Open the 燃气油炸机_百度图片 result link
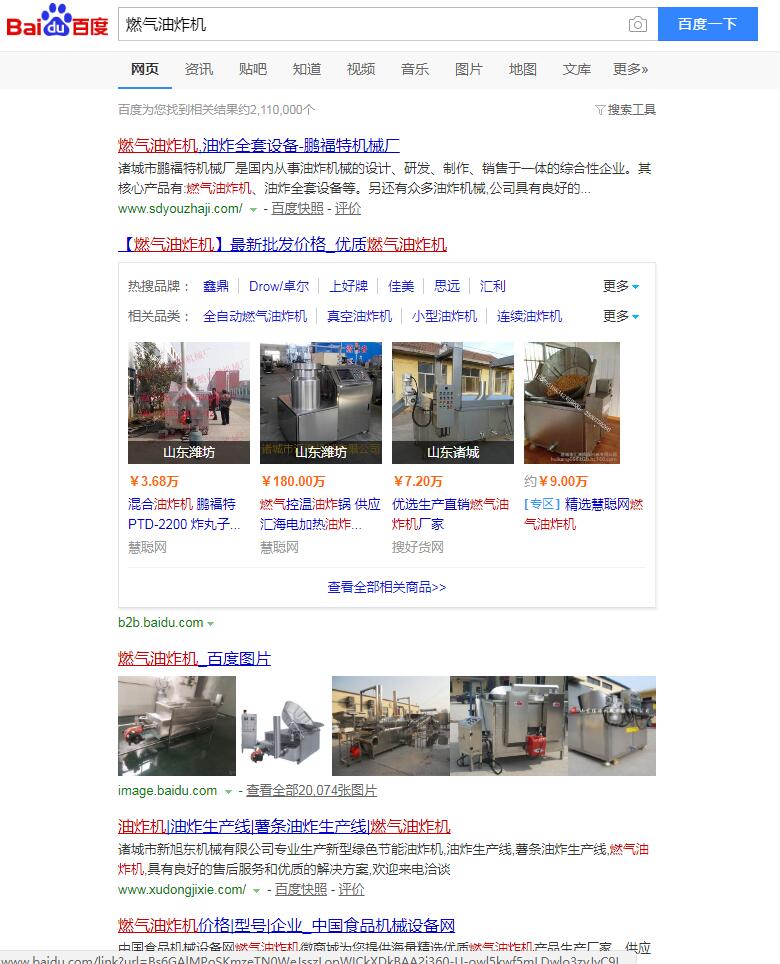The height and width of the screenshot is (964, 780). tap(194, 658)
